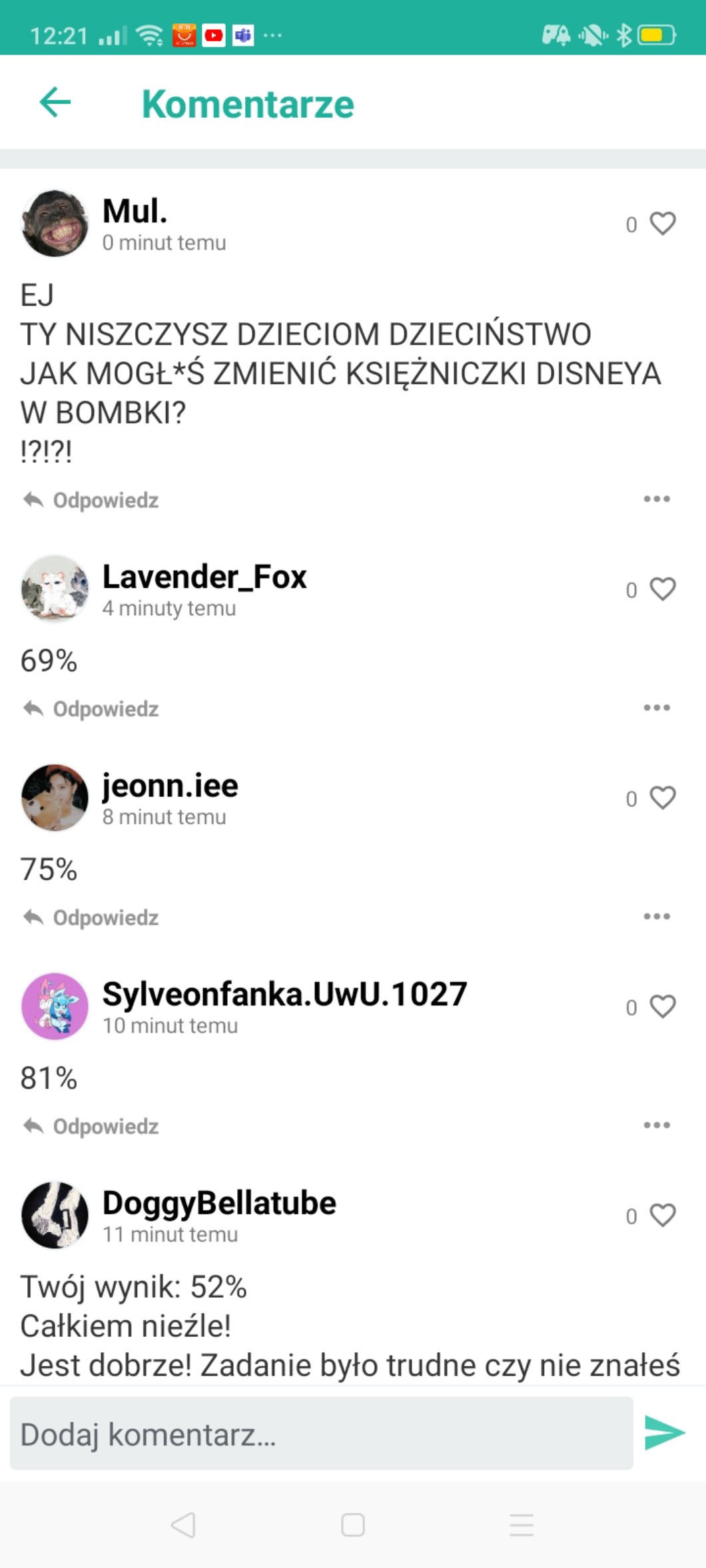
Task: Like Lavender_Fox's 69% comment
Action: click(x=662, y=589)
